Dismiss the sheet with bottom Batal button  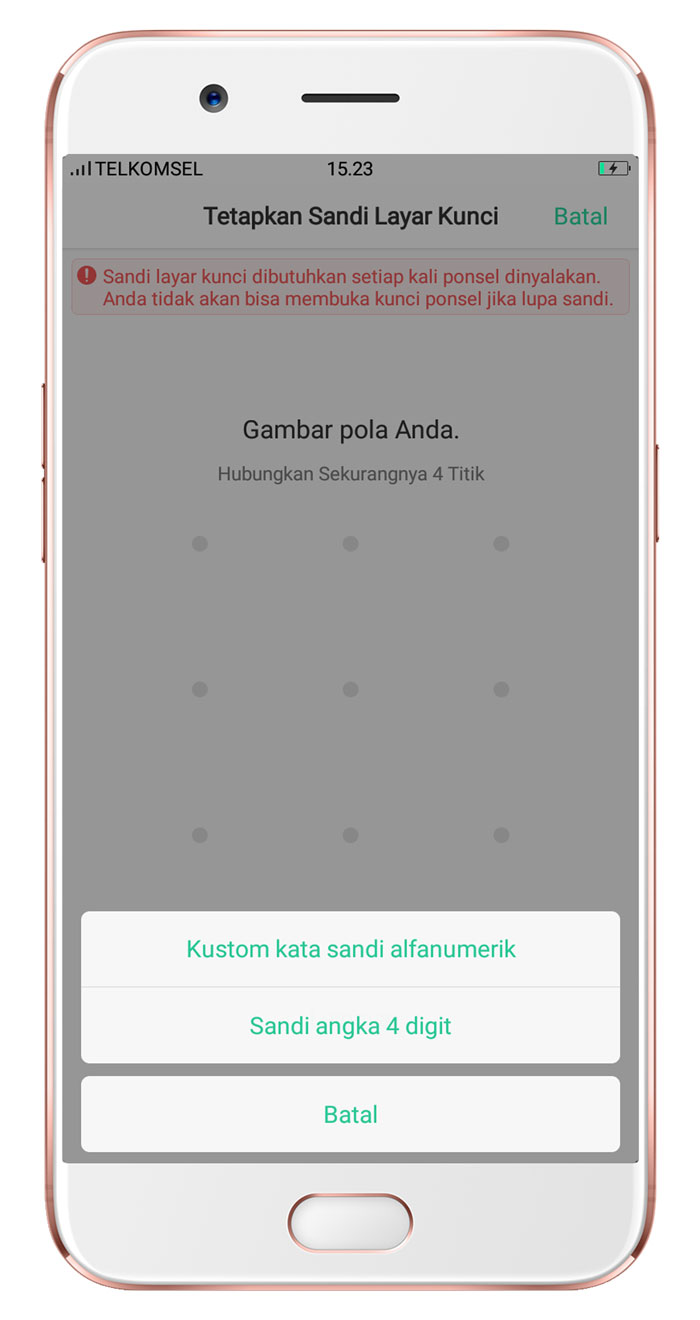point(350,1114)
